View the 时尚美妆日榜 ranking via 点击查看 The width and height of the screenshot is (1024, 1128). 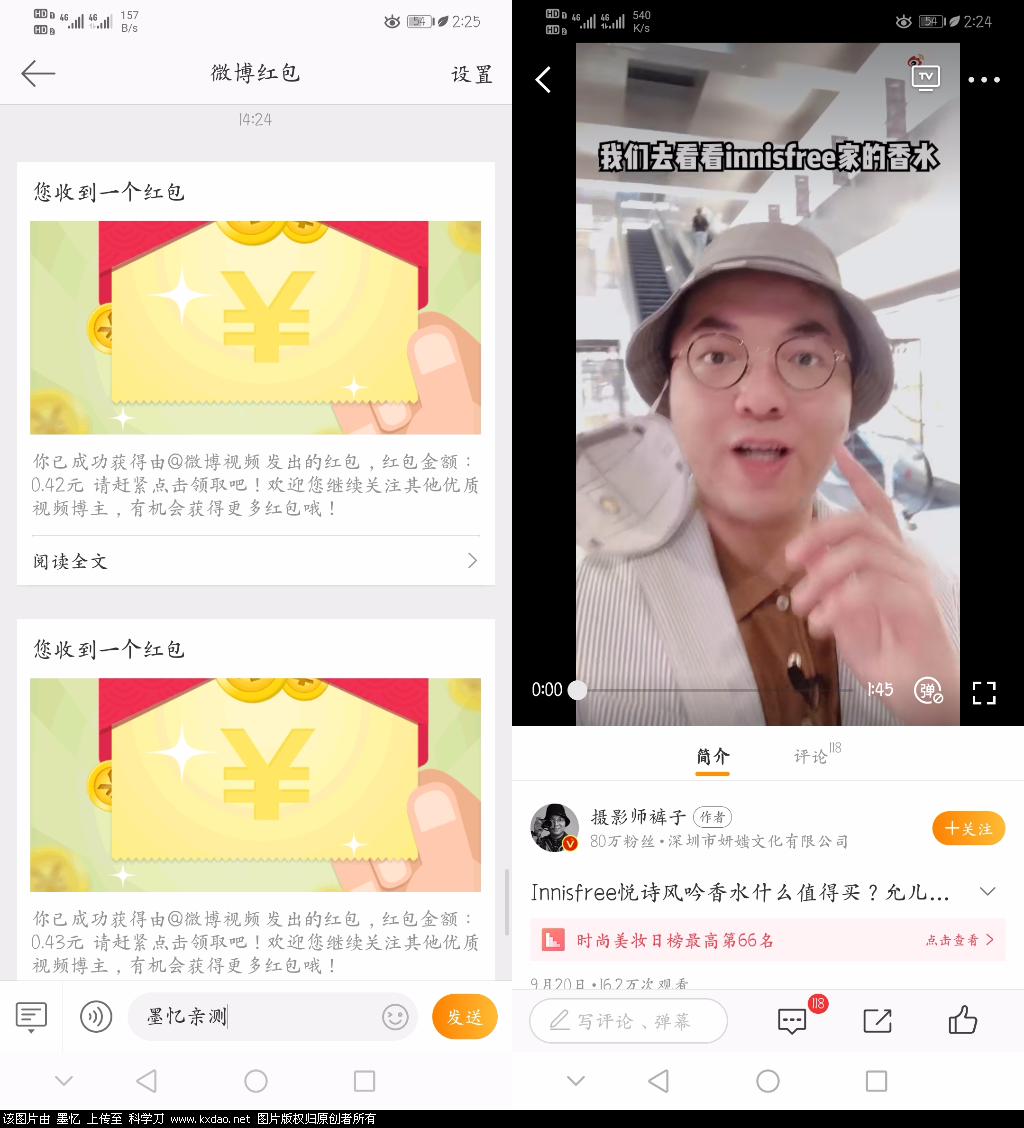(958, 940)
